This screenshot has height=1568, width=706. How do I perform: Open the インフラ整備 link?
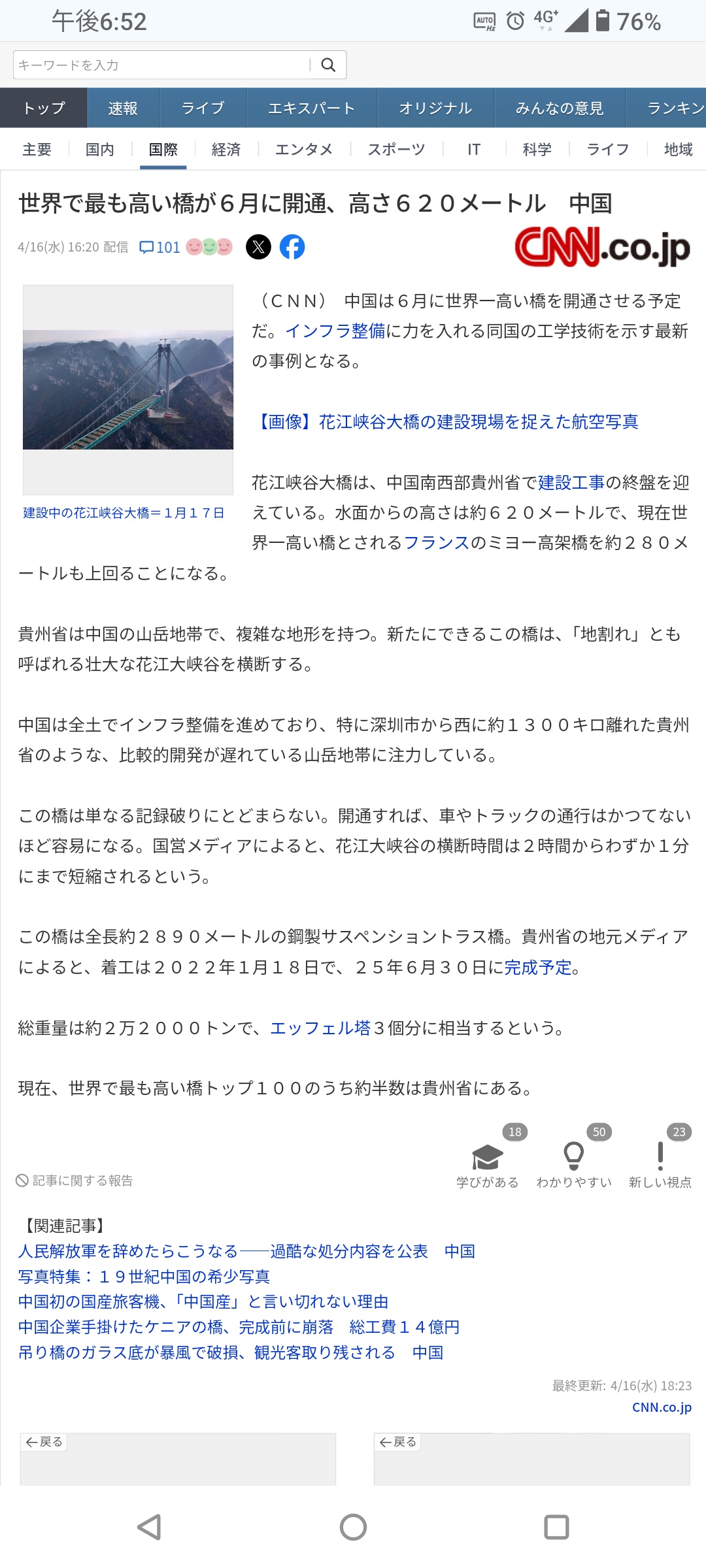pos(335,331)
